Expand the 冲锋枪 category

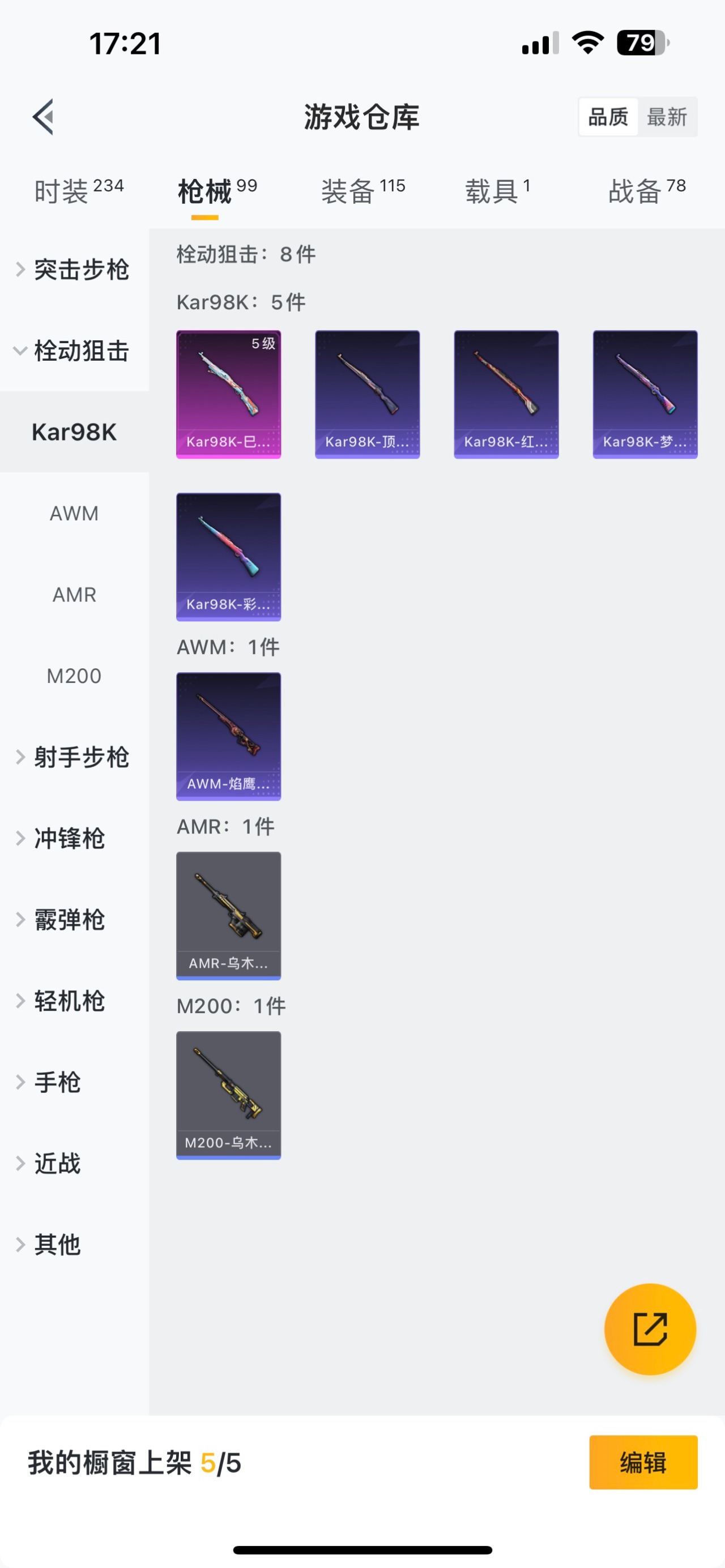70,838
